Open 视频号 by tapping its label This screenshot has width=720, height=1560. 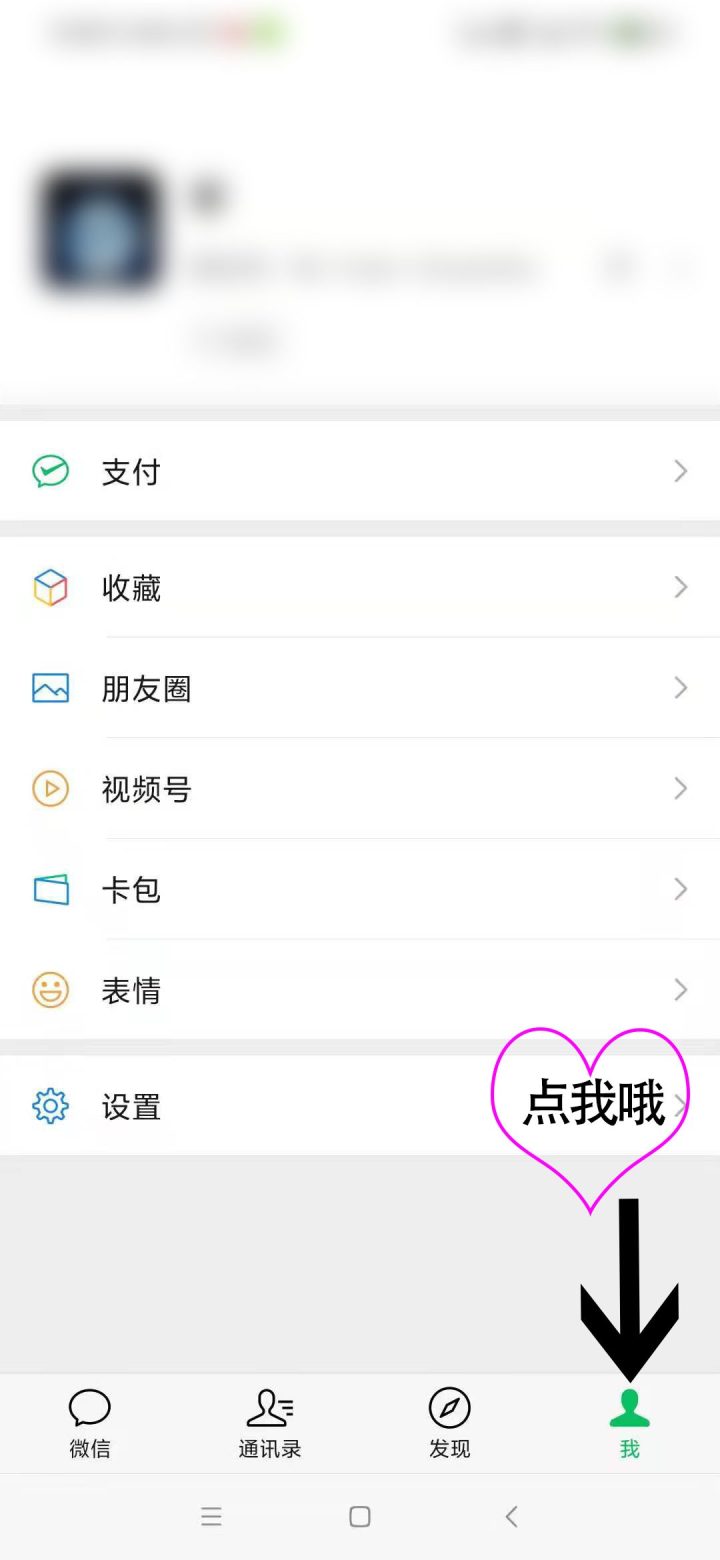pyautogui.click(x=145, y=789)
